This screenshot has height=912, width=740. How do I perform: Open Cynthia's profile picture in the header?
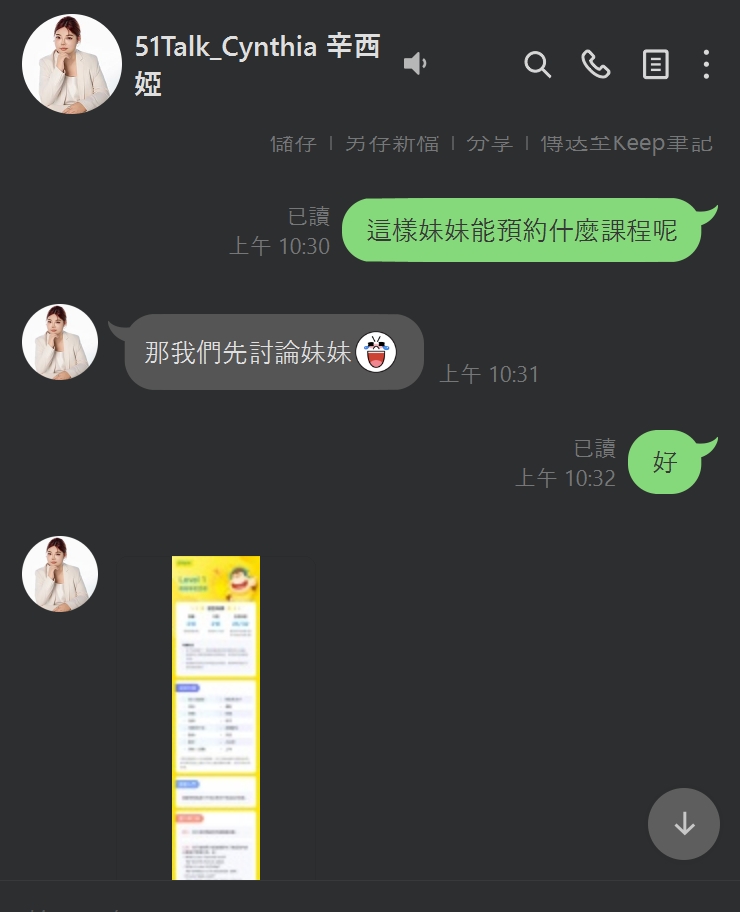tap(71, 65)
